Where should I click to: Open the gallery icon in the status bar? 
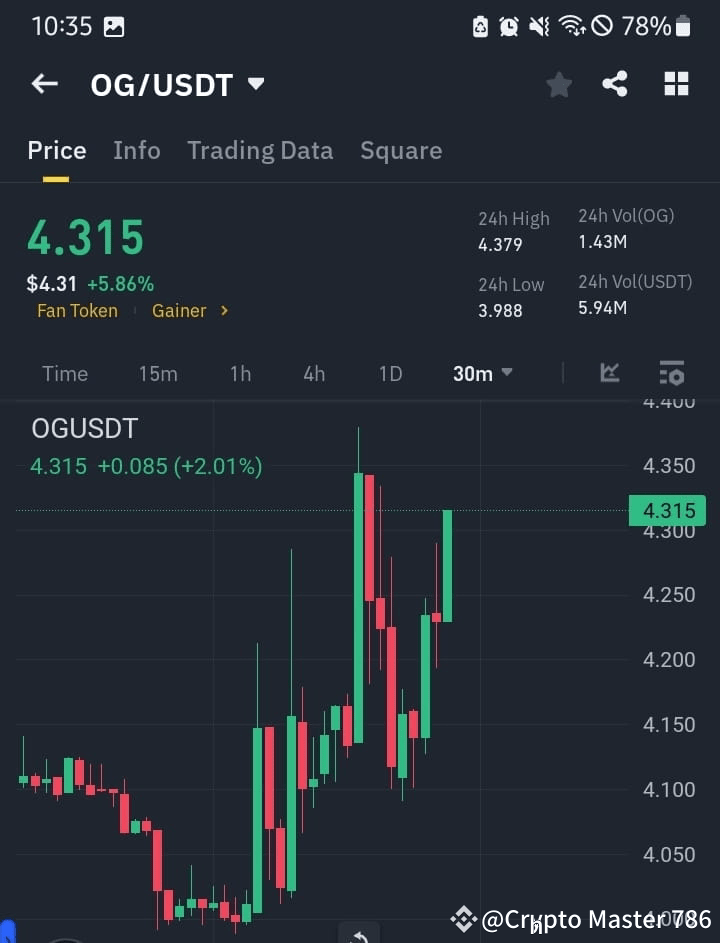pyautogui.click(x=113, y=27)
